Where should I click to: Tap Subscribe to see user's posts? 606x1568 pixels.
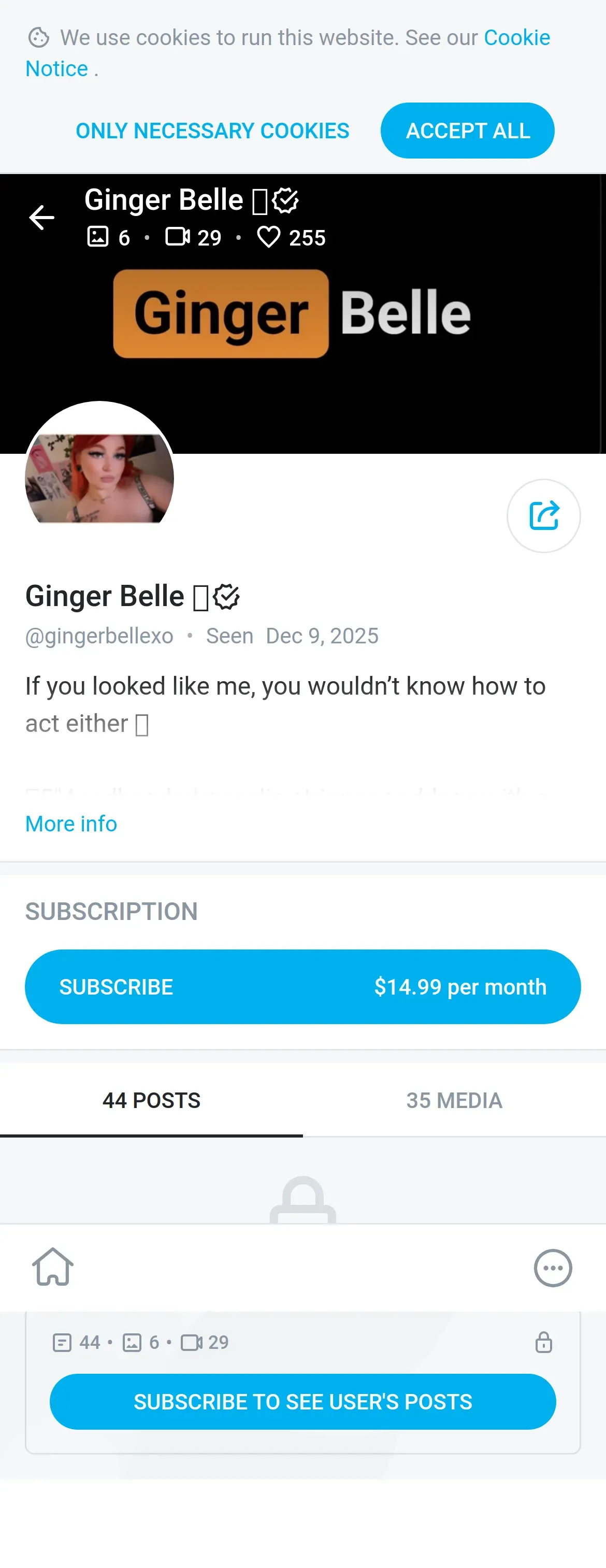(x=302, y=1401)
